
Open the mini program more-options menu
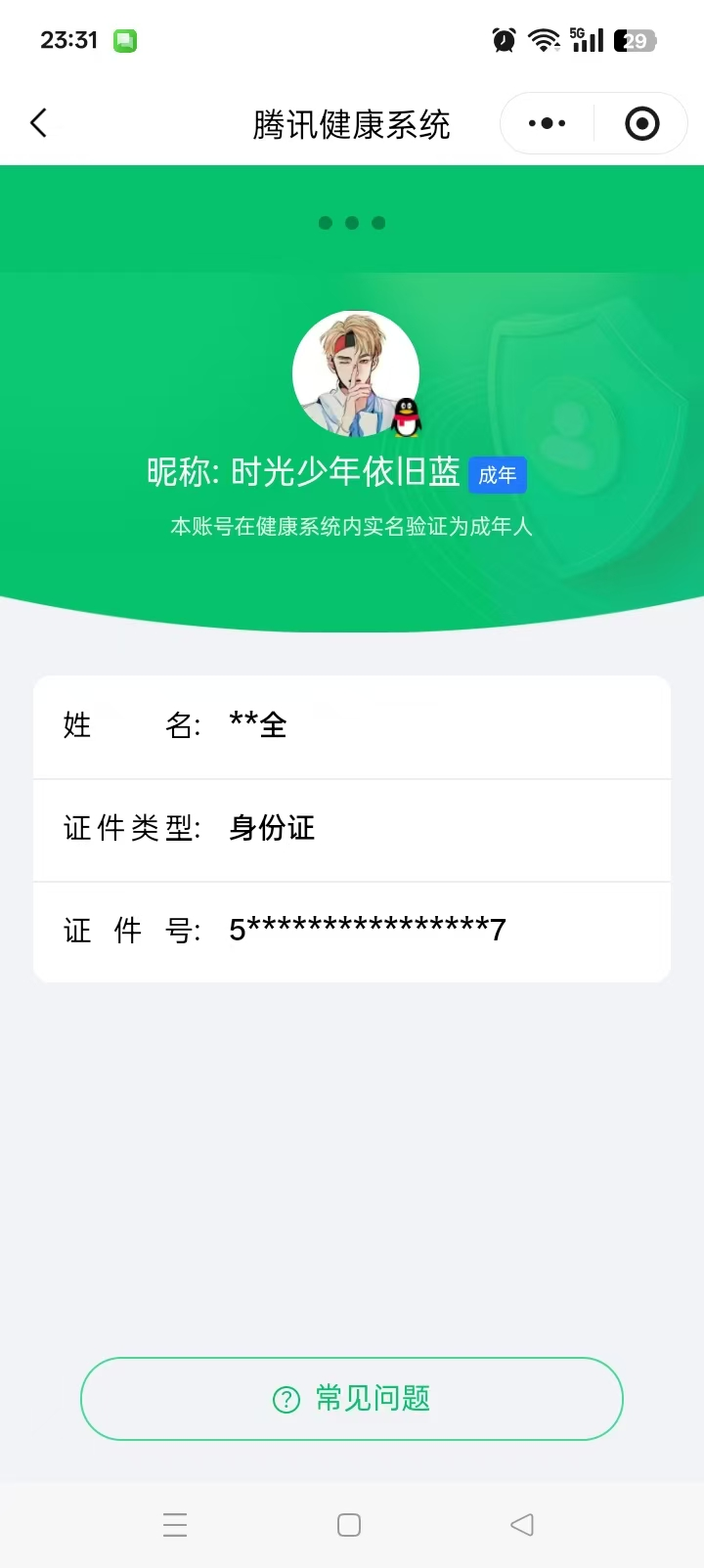click(547, 123)
